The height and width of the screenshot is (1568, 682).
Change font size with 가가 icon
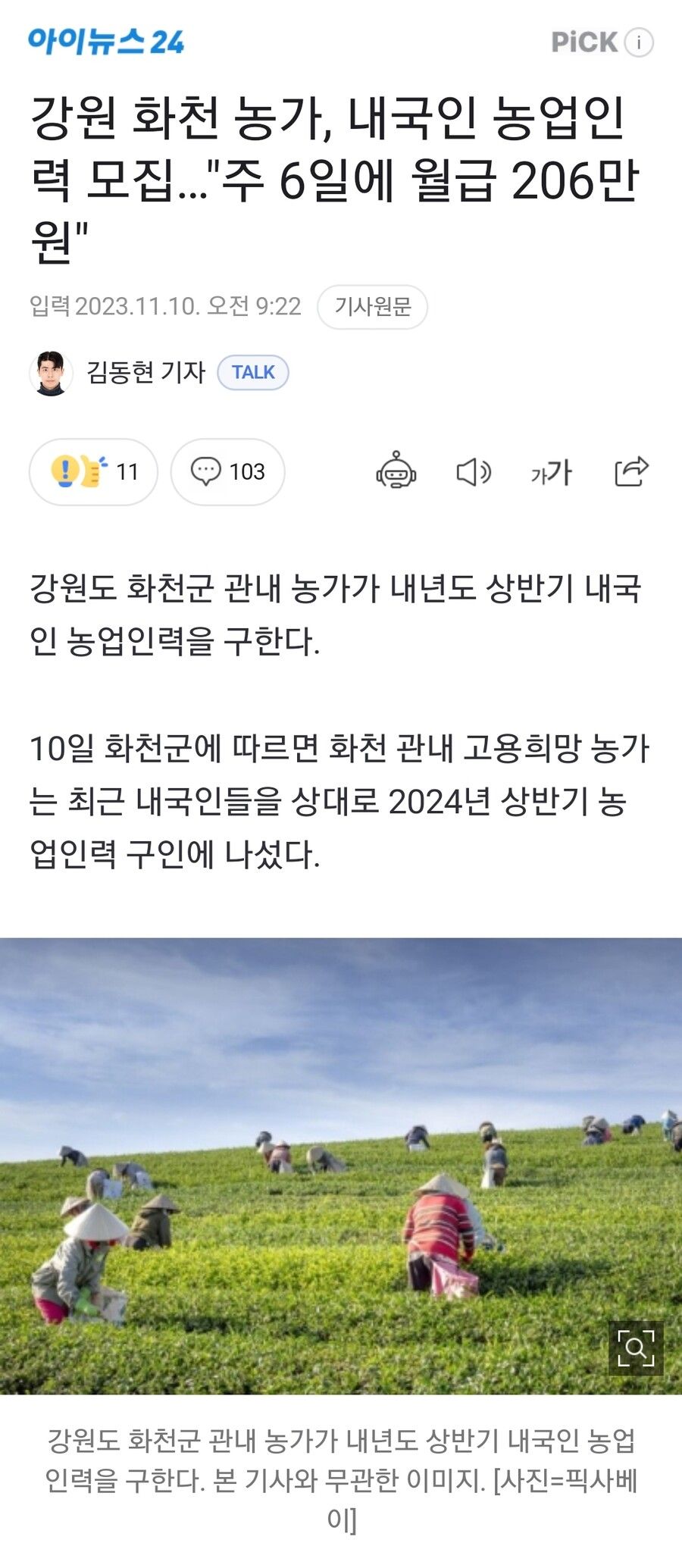coord(551,471)
